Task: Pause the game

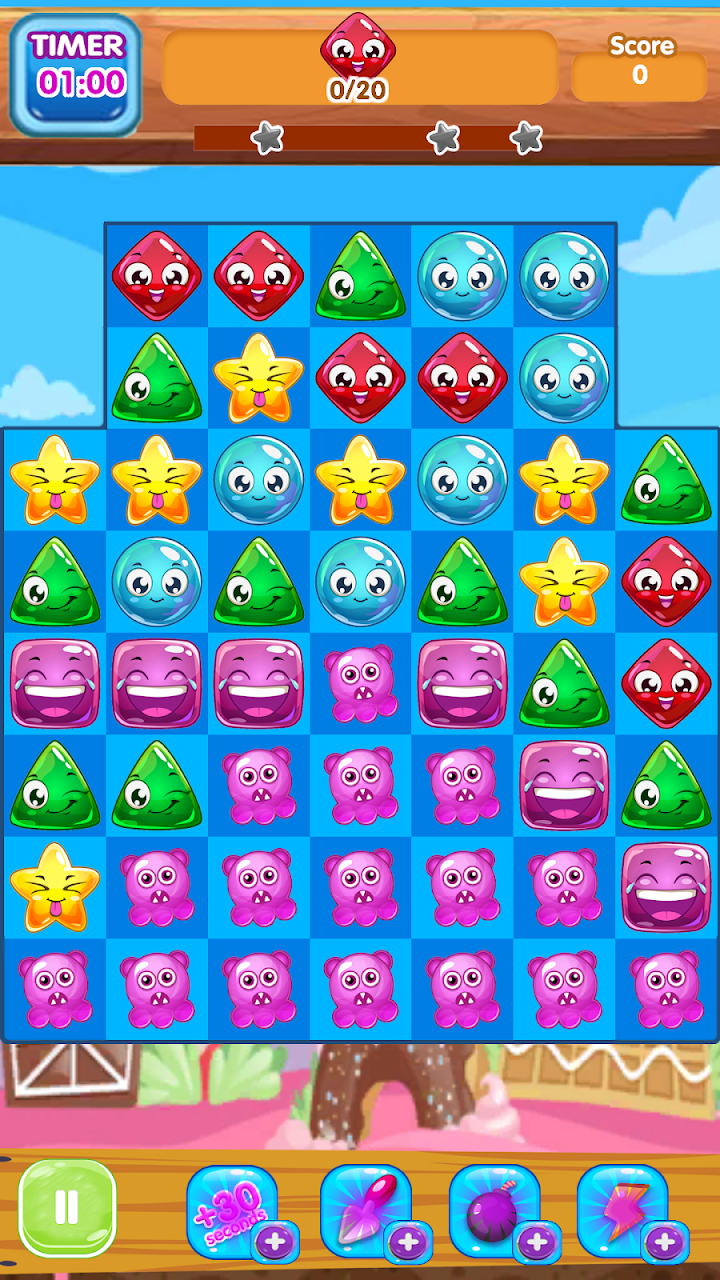Action: click(x=67, y=1208)
